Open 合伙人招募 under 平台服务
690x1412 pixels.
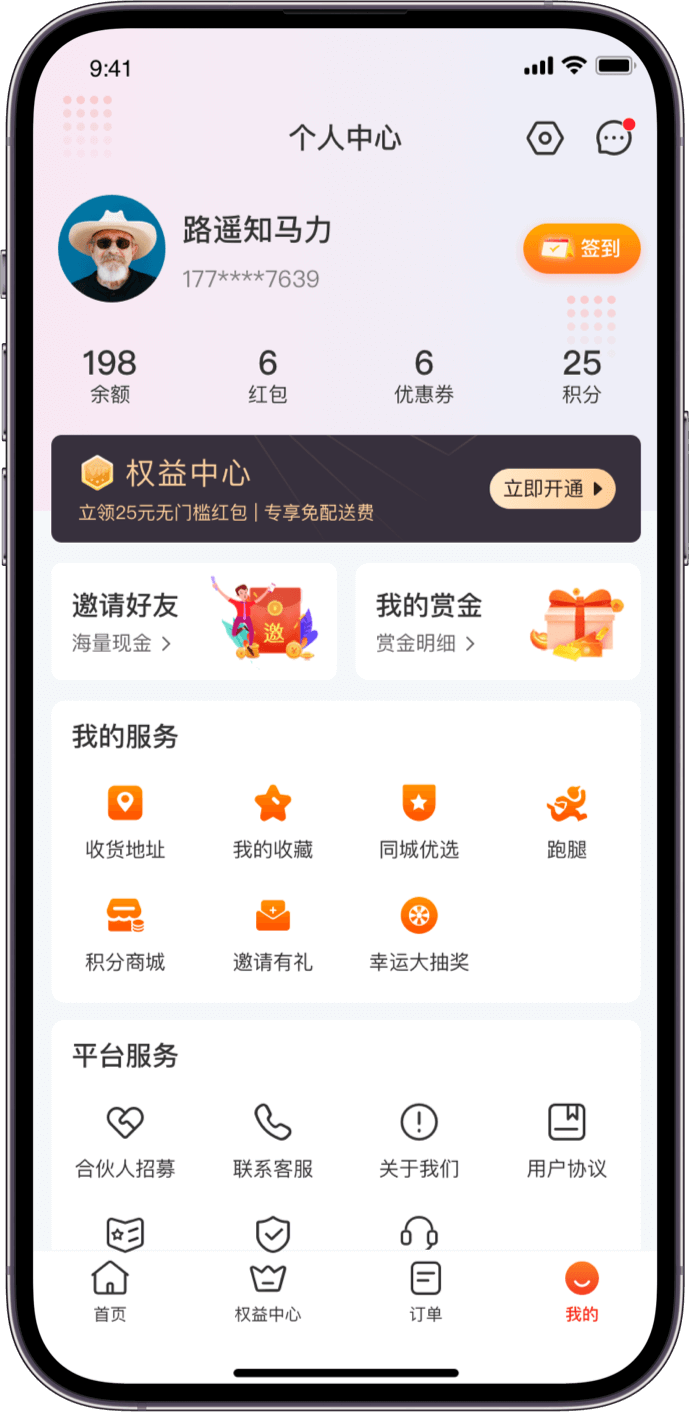[125, 1140]
